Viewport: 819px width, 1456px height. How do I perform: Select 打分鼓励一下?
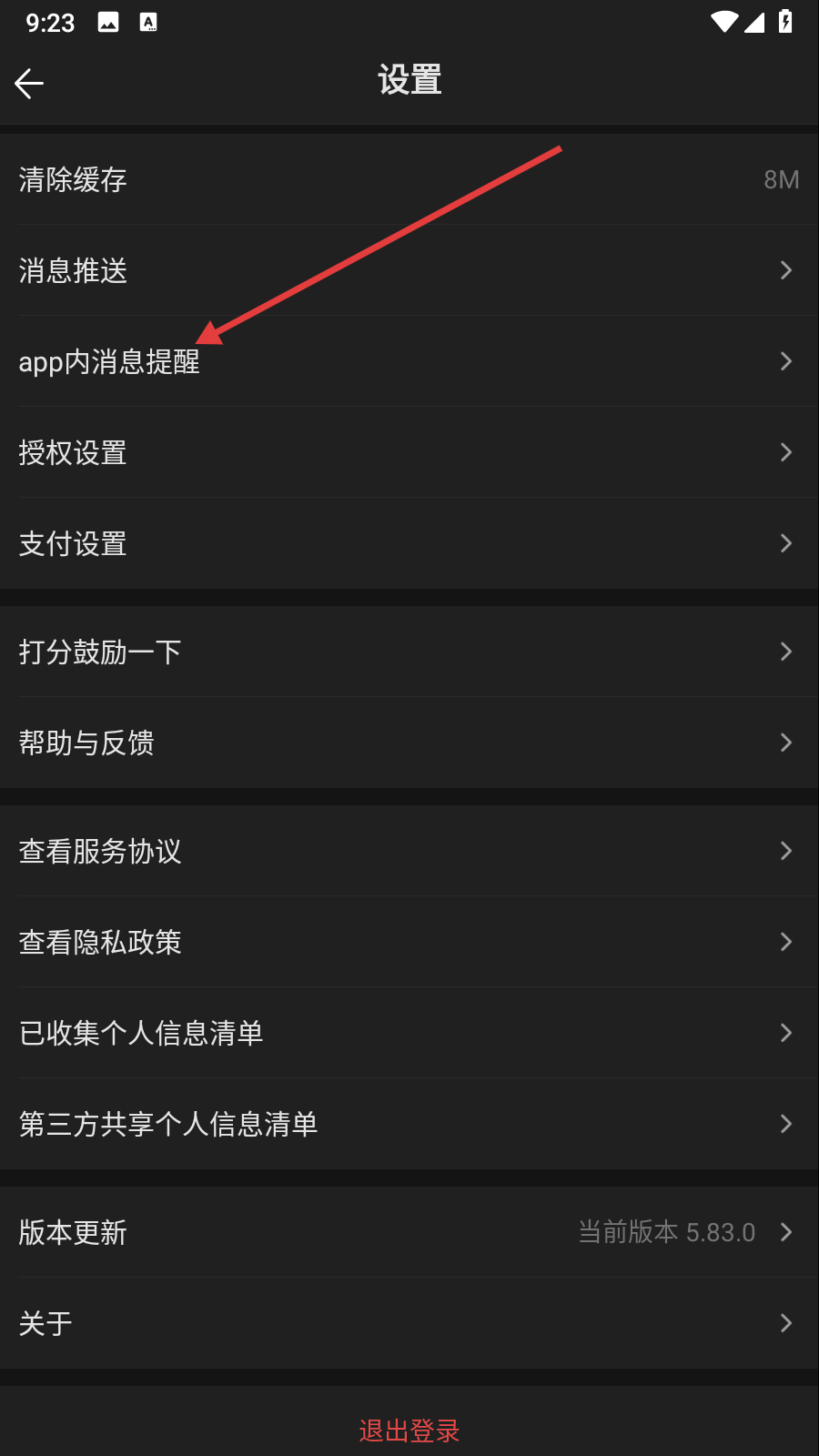tap(409, 652)
